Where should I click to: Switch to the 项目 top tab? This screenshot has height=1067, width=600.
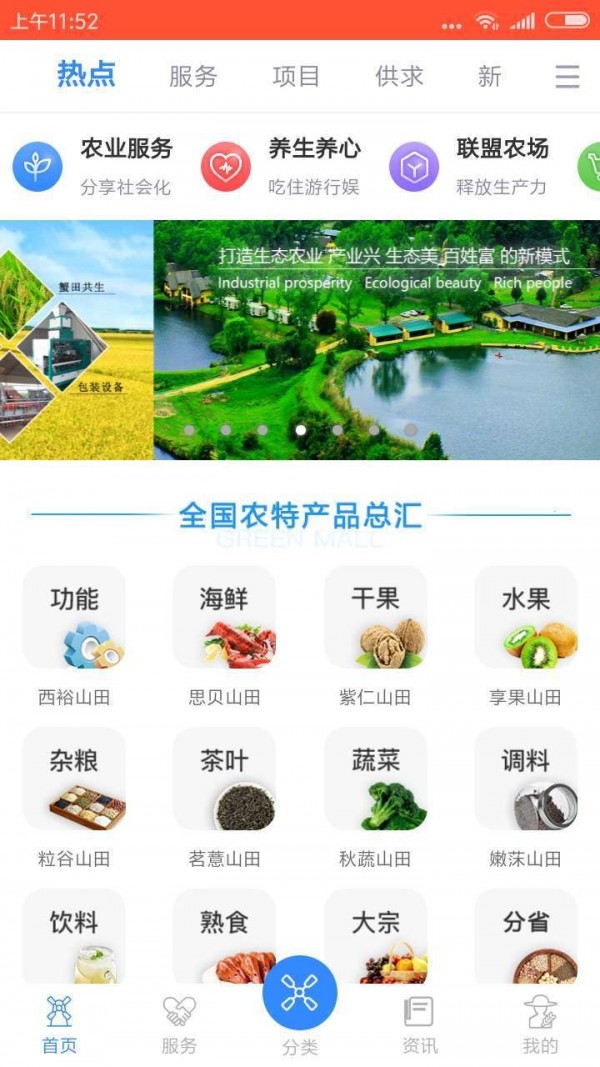296,76
